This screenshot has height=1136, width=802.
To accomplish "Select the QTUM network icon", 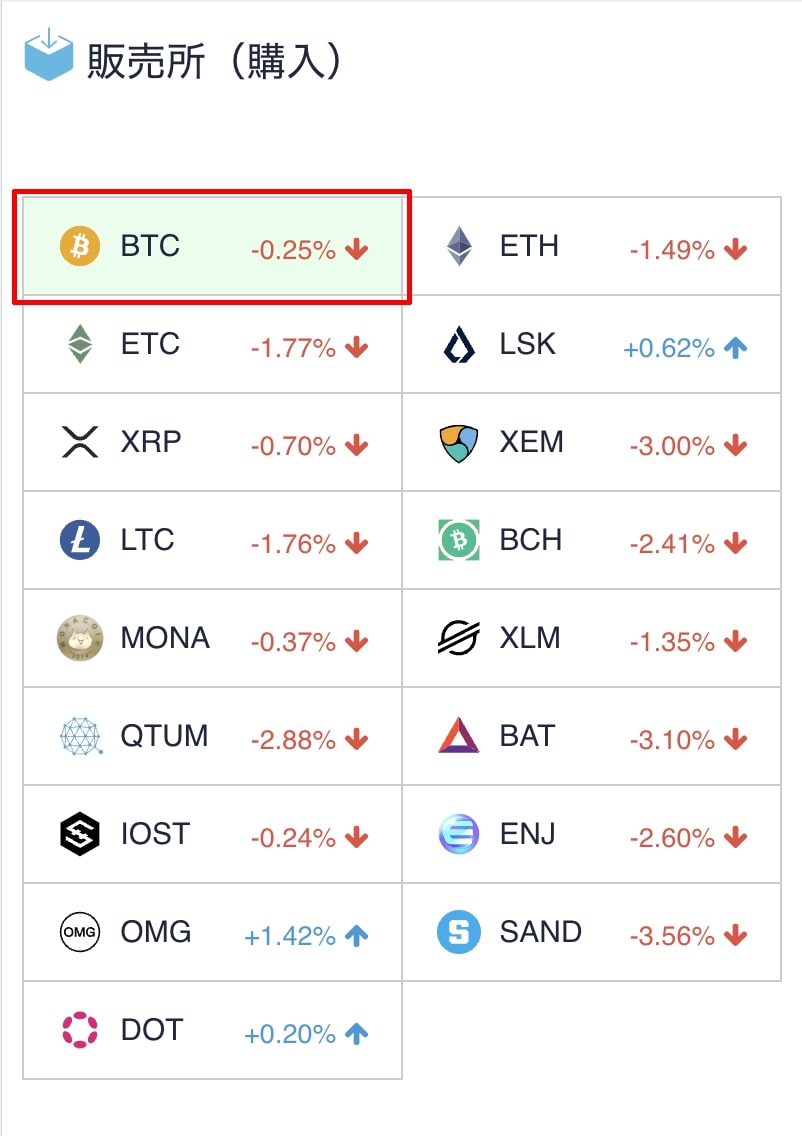I will [x=78, y=735].
